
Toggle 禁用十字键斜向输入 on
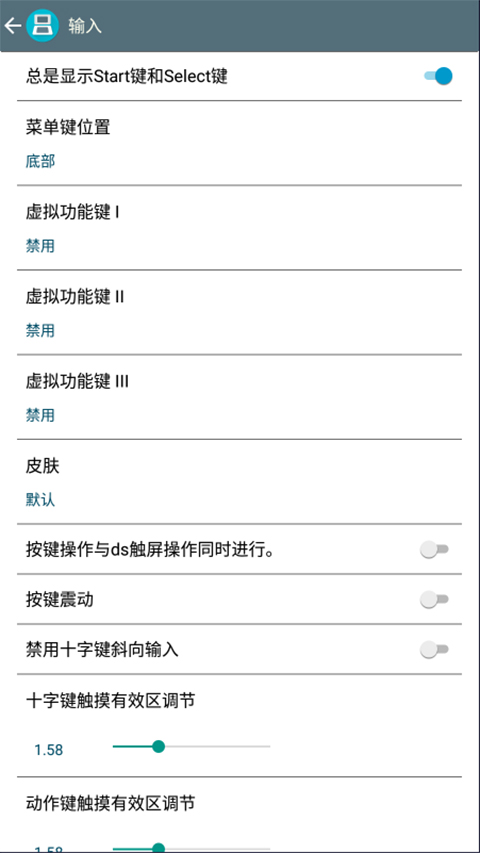pyautogui.click(x=434, y=649)
